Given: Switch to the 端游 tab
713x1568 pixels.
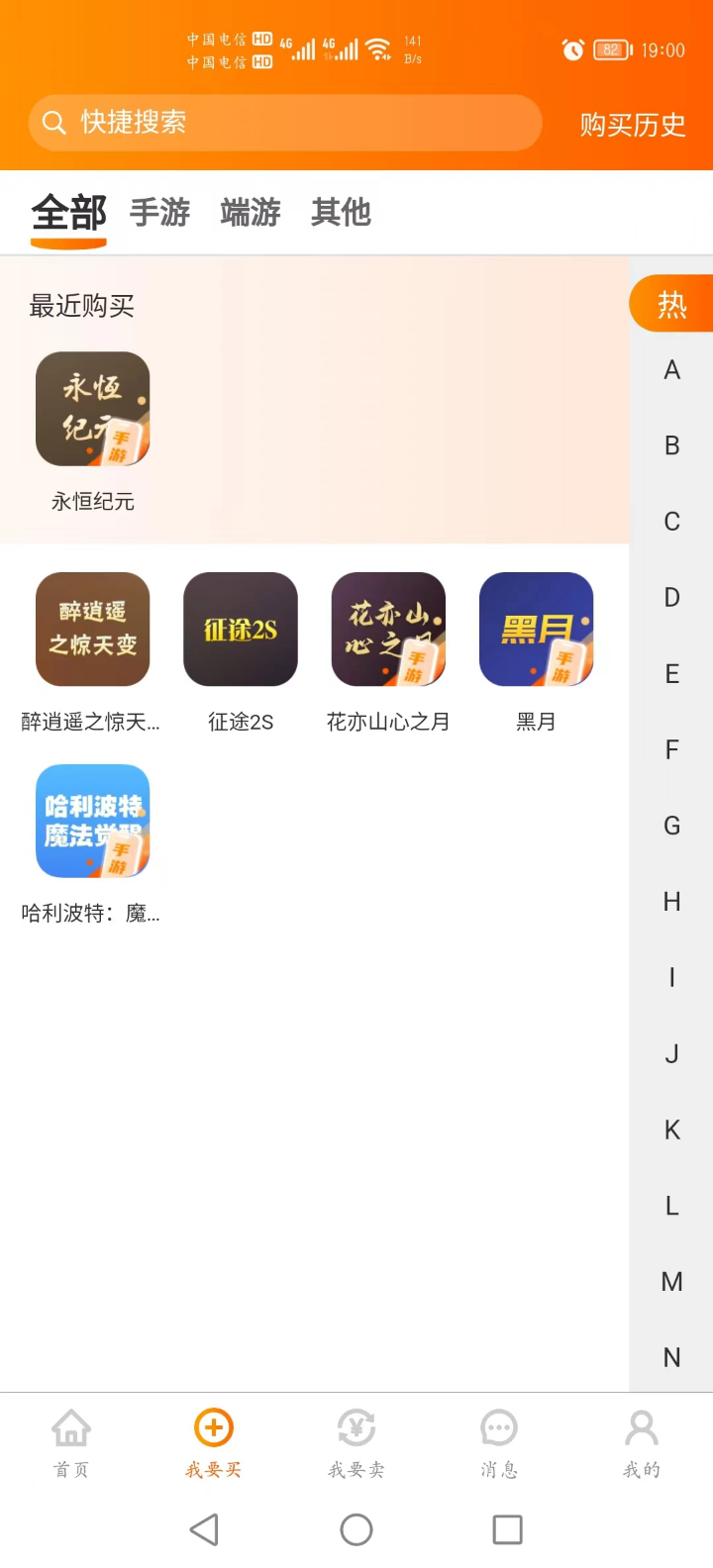Looking at the screenshot, I should [251, 212].
